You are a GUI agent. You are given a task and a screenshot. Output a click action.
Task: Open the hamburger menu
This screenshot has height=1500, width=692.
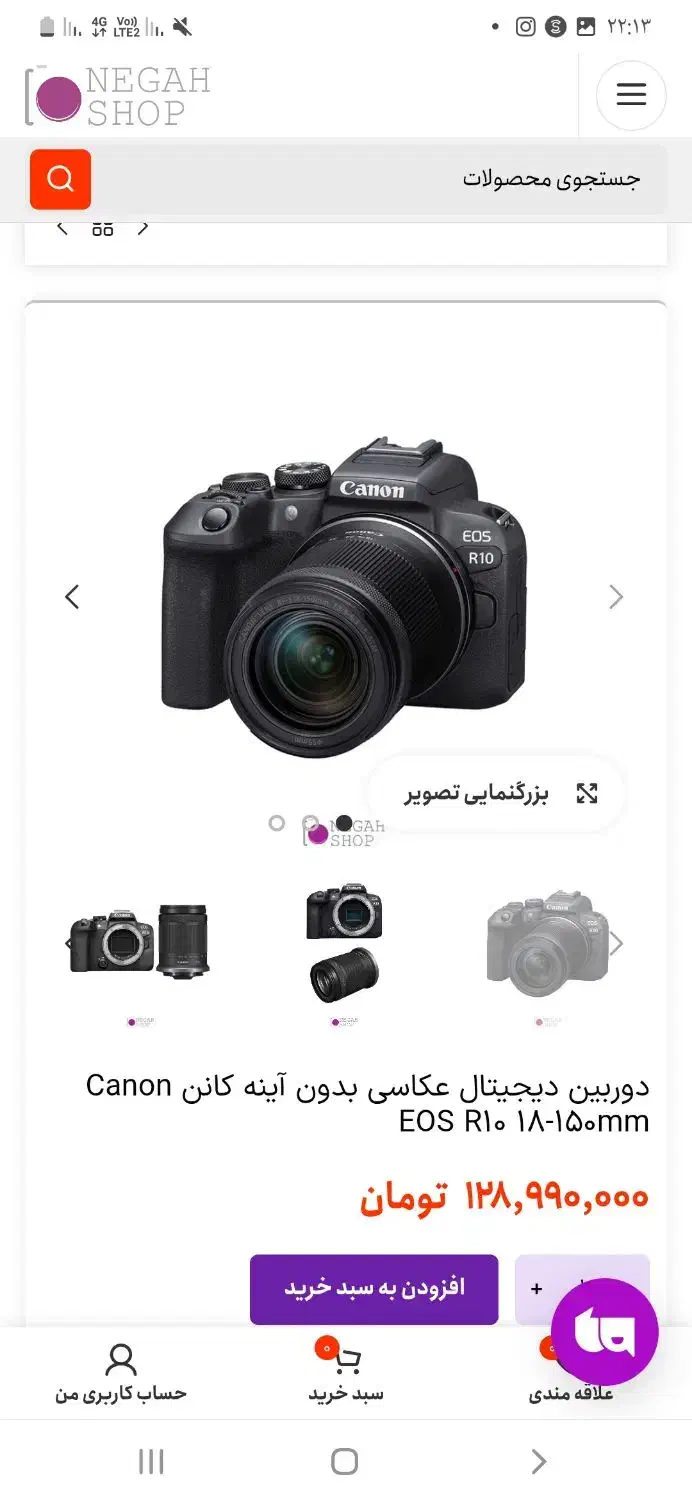point(631,95)
